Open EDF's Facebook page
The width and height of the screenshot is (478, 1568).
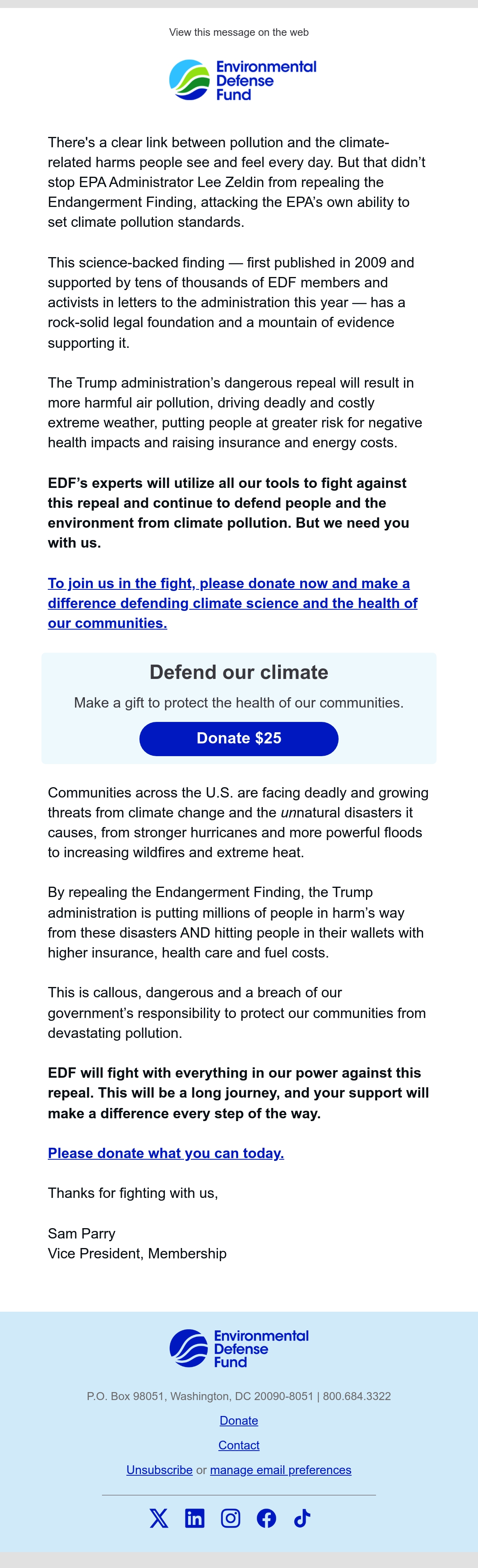266,1518
